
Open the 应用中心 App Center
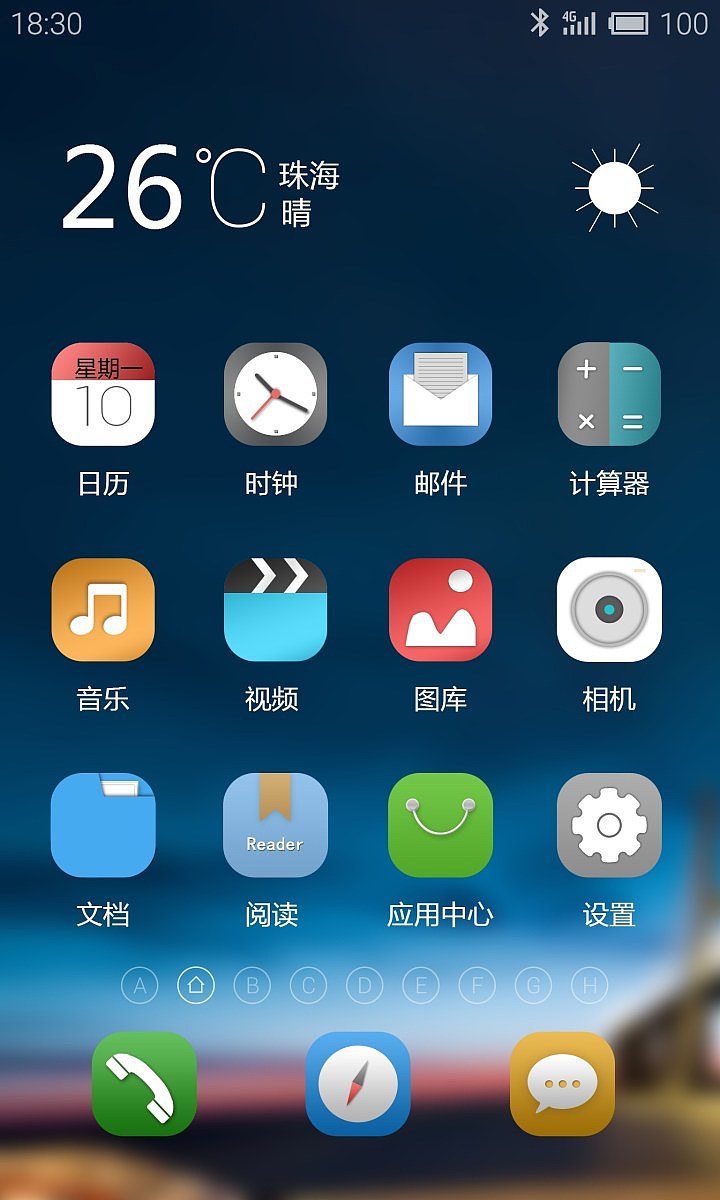coord(441,823)
